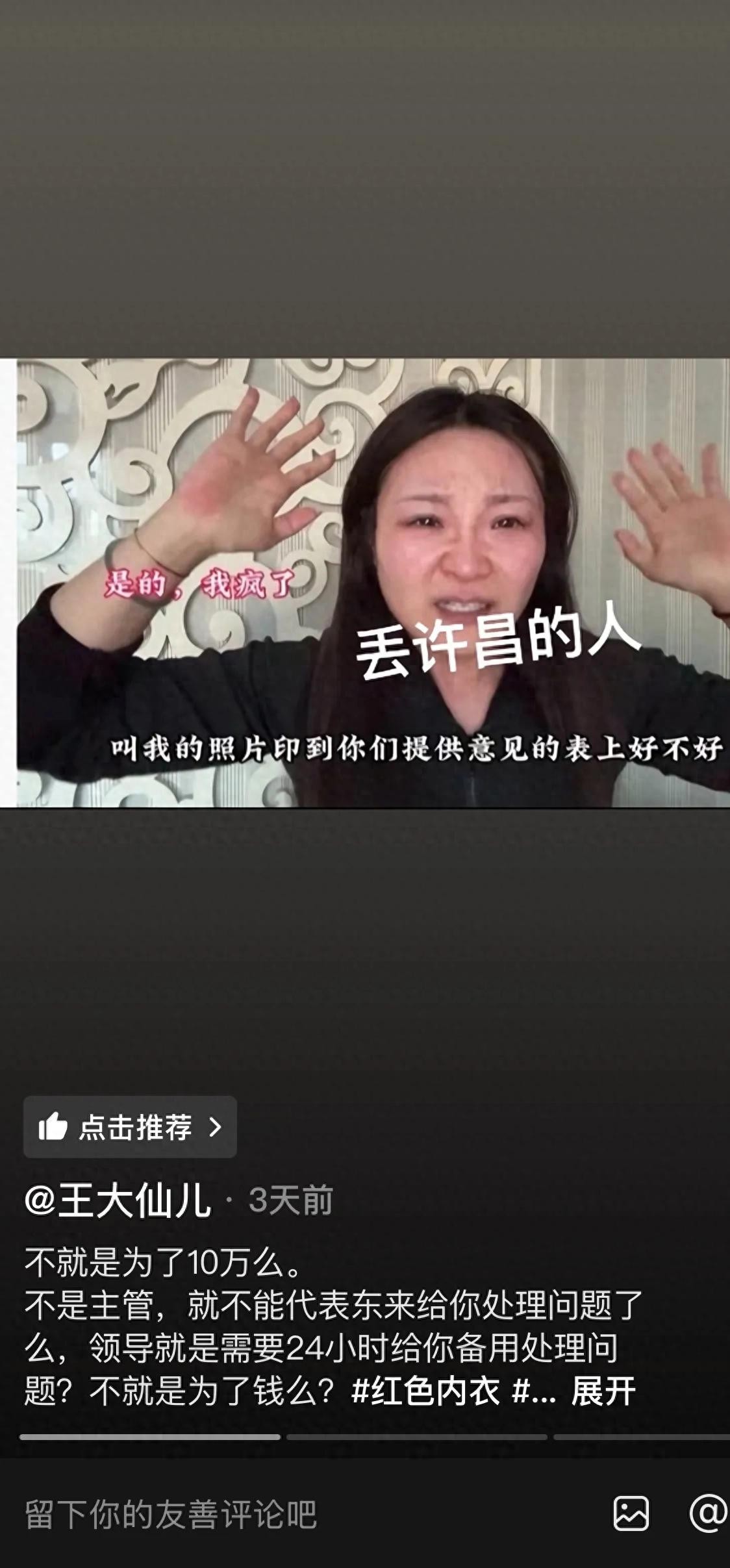Mention someone with the @ icon
The height and width of the screenshot is (1568, 730).
pyautogui.click(x=708, y=1513)
